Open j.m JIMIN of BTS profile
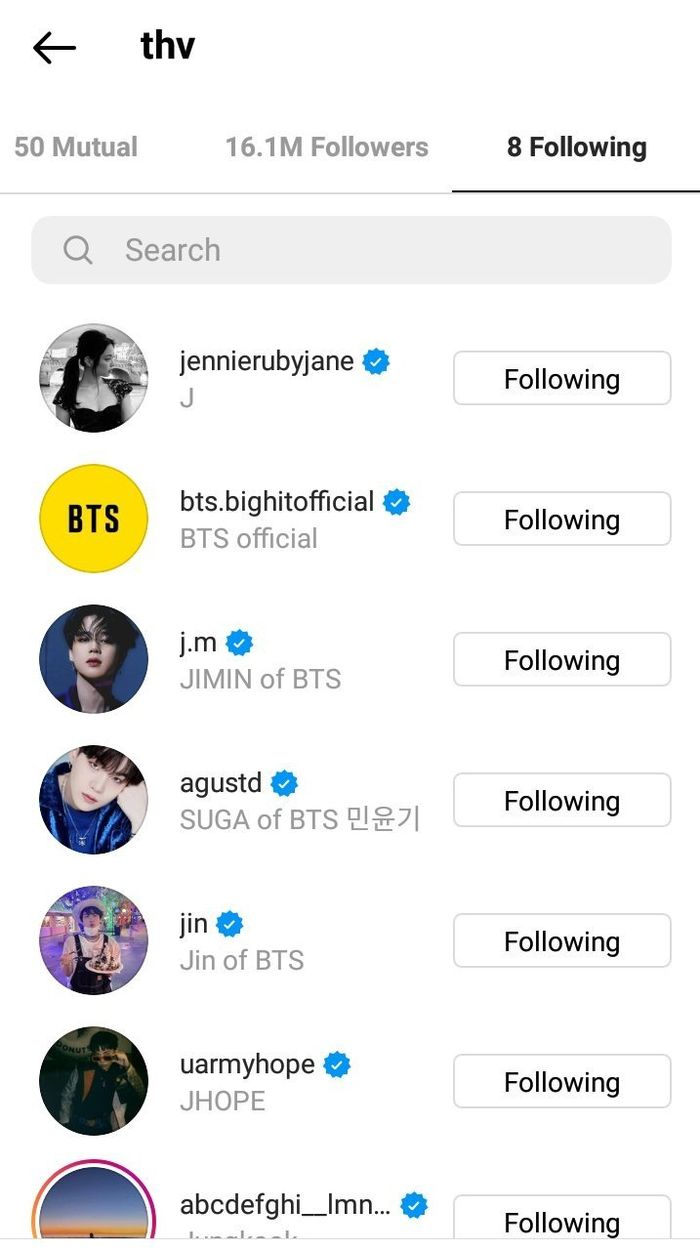The height and width of the screenshot is (1250, 700). coord(199,642)
